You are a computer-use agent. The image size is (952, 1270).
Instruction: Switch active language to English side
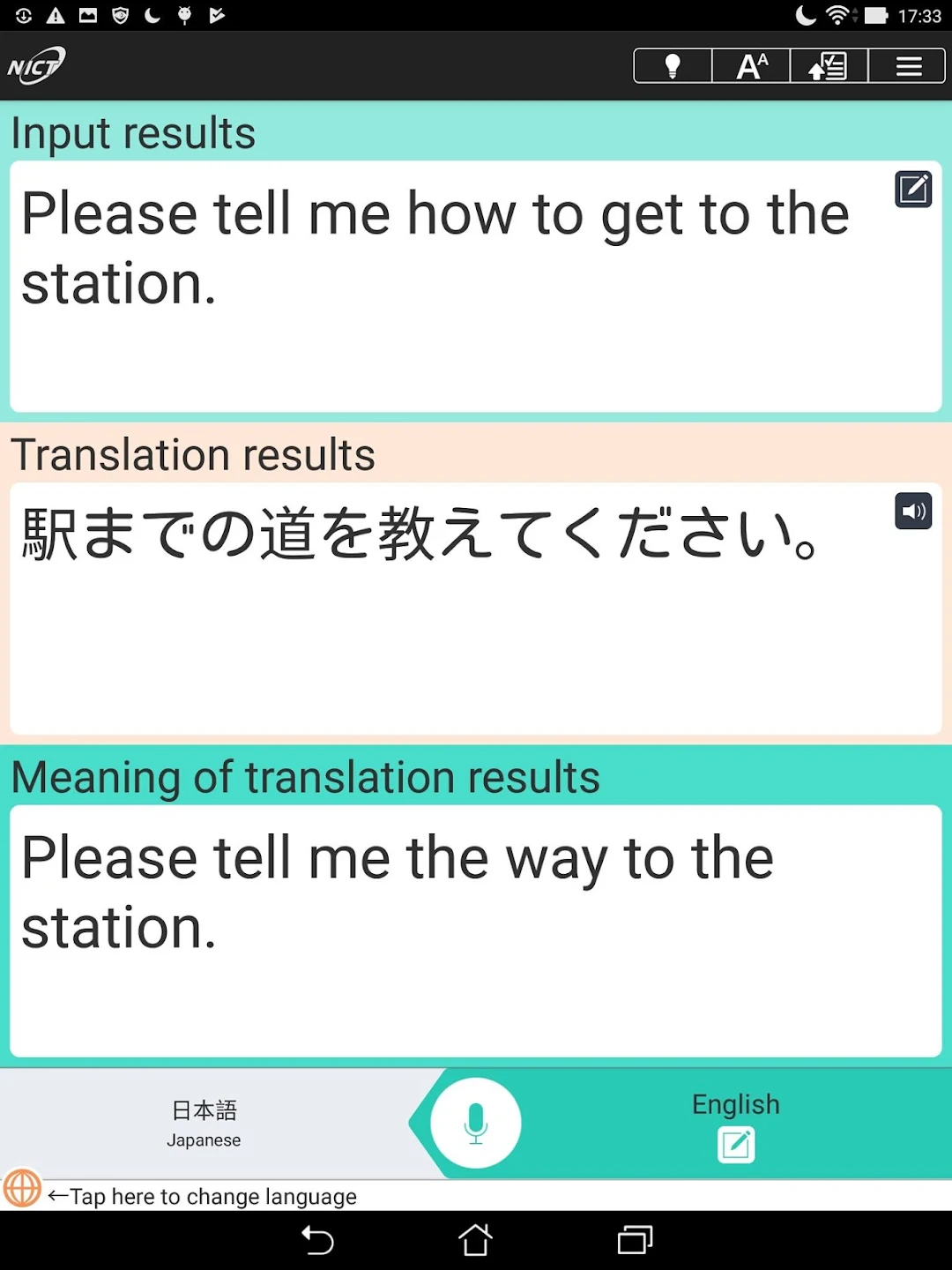(x=736, y=1104)
